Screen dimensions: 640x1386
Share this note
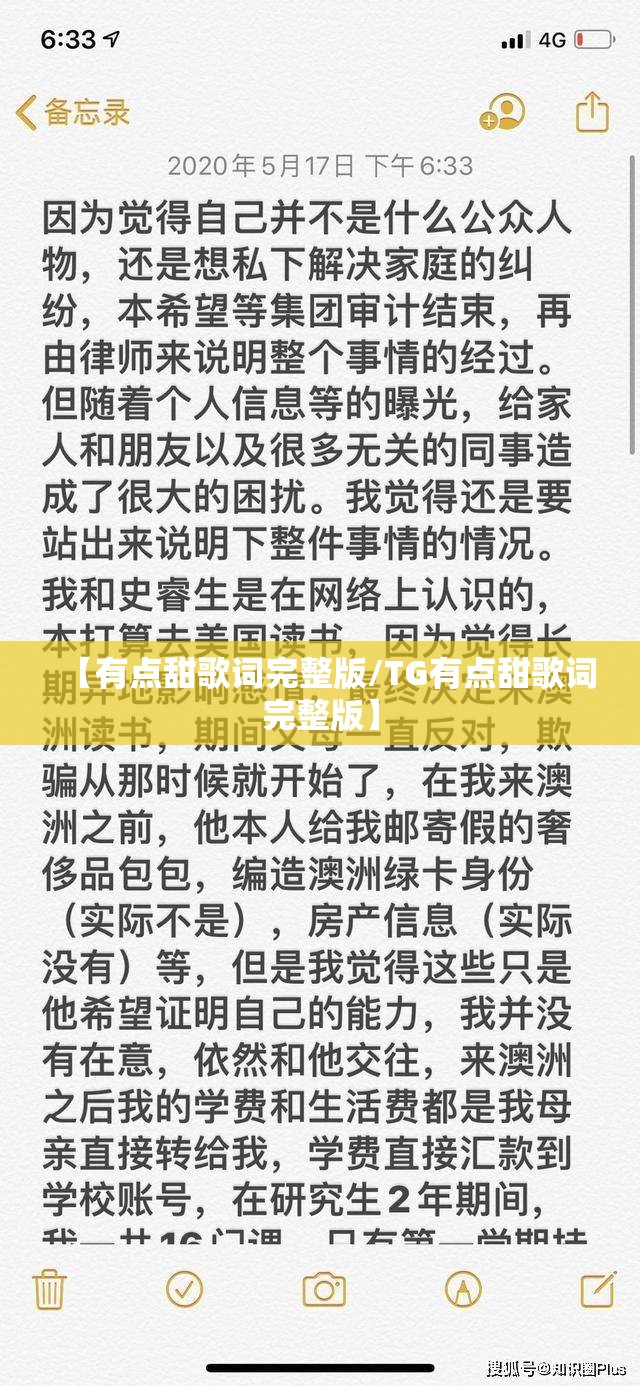tap(592, 111)
